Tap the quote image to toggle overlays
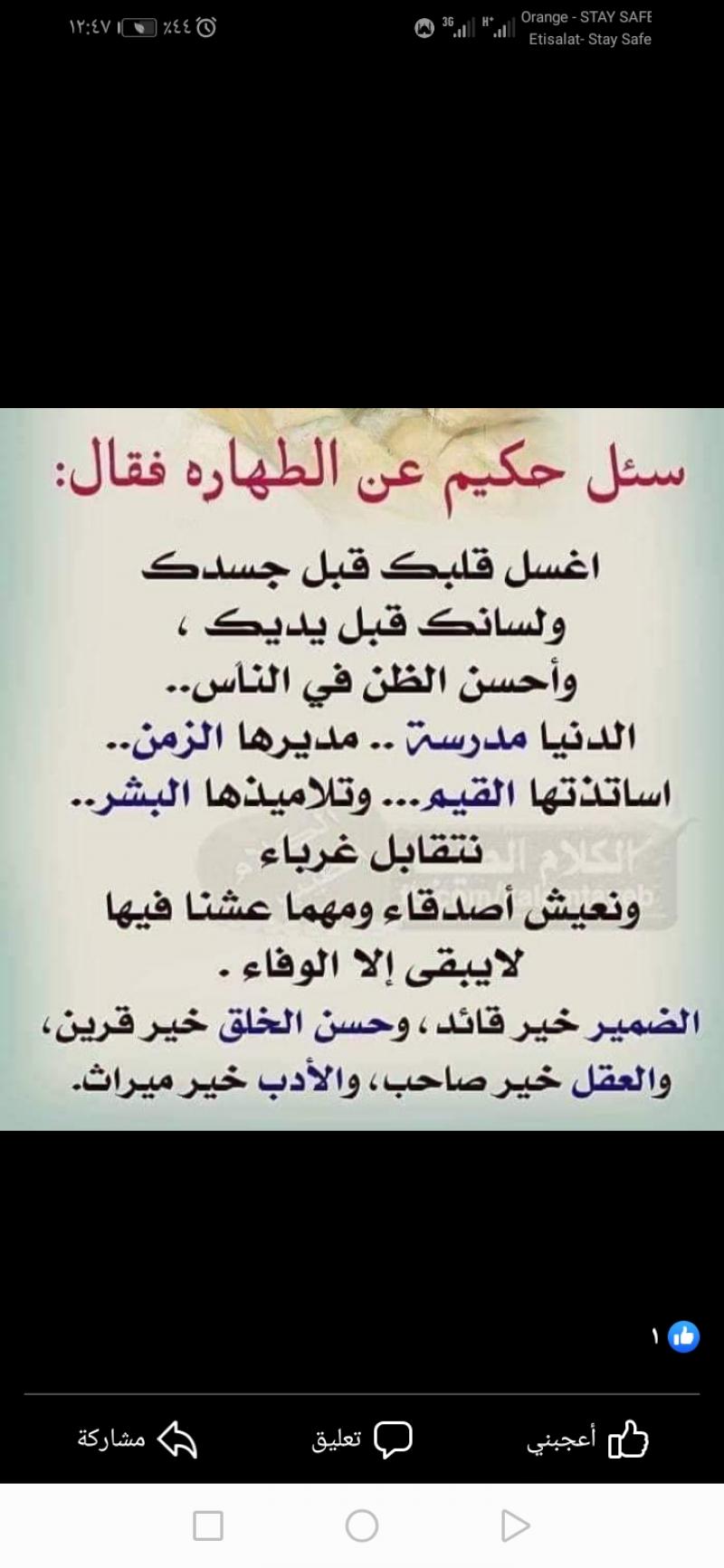Screen dimensions: 724x1568 [x=362, y=769]
